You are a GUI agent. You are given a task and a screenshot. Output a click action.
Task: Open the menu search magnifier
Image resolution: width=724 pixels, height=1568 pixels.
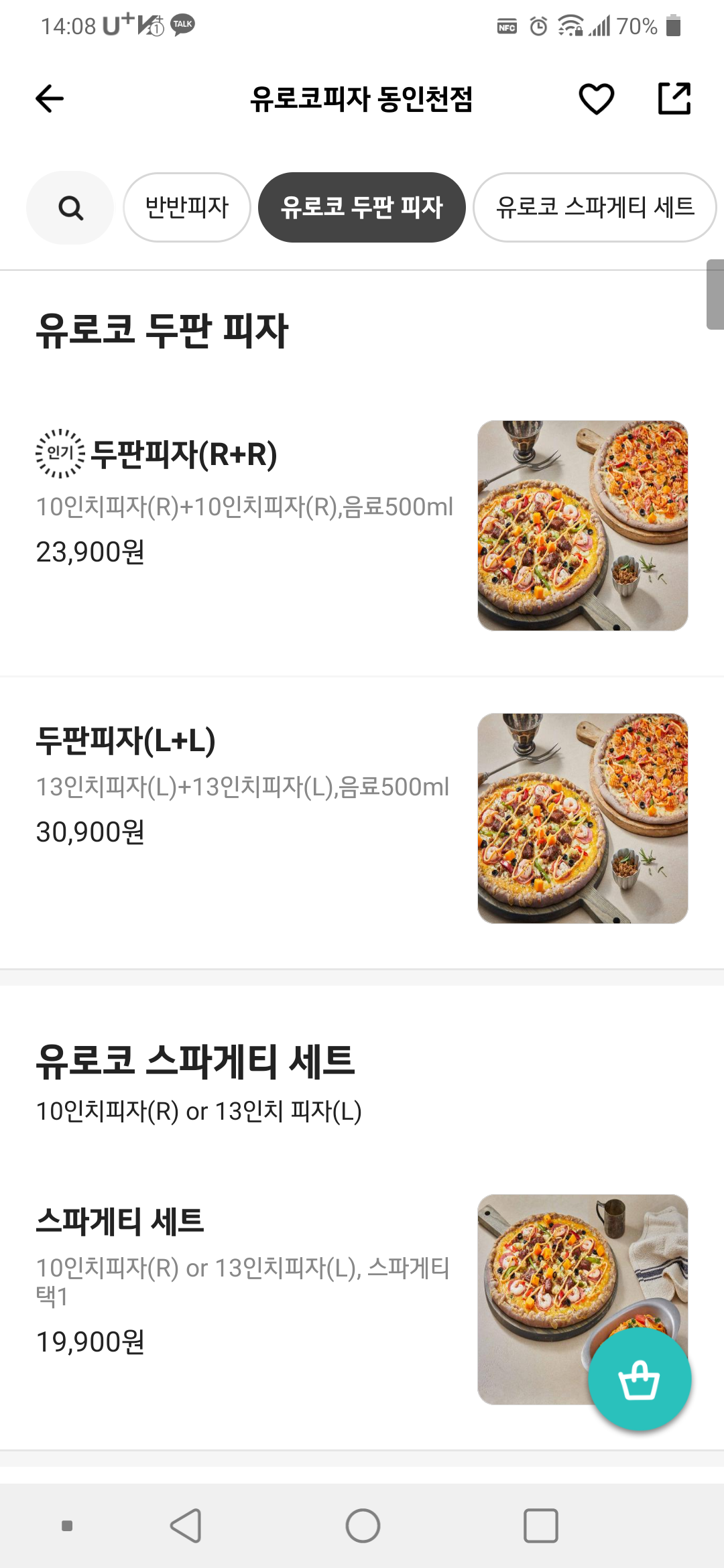[70, 208]
